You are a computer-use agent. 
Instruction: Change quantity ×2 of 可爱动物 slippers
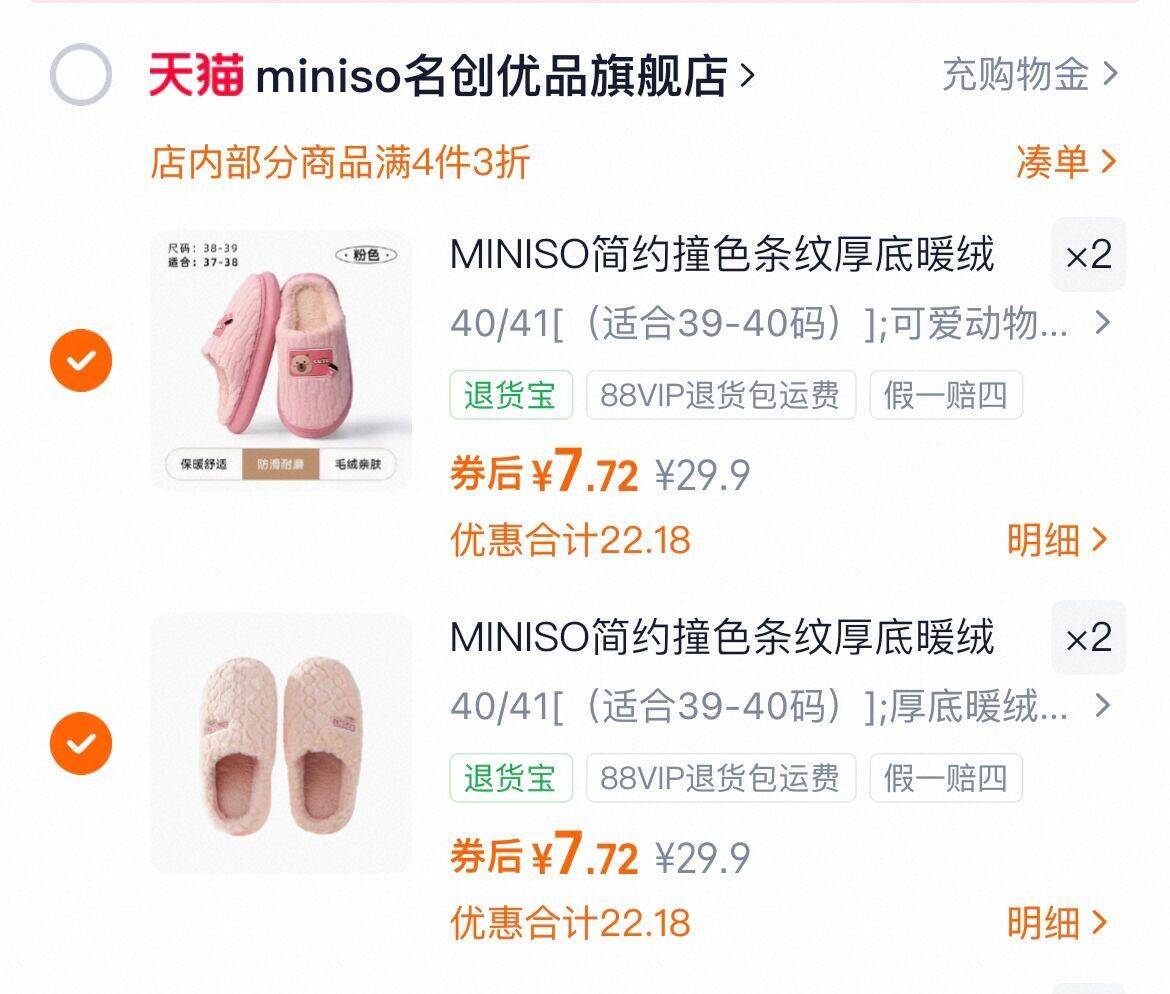[1088, 255]
